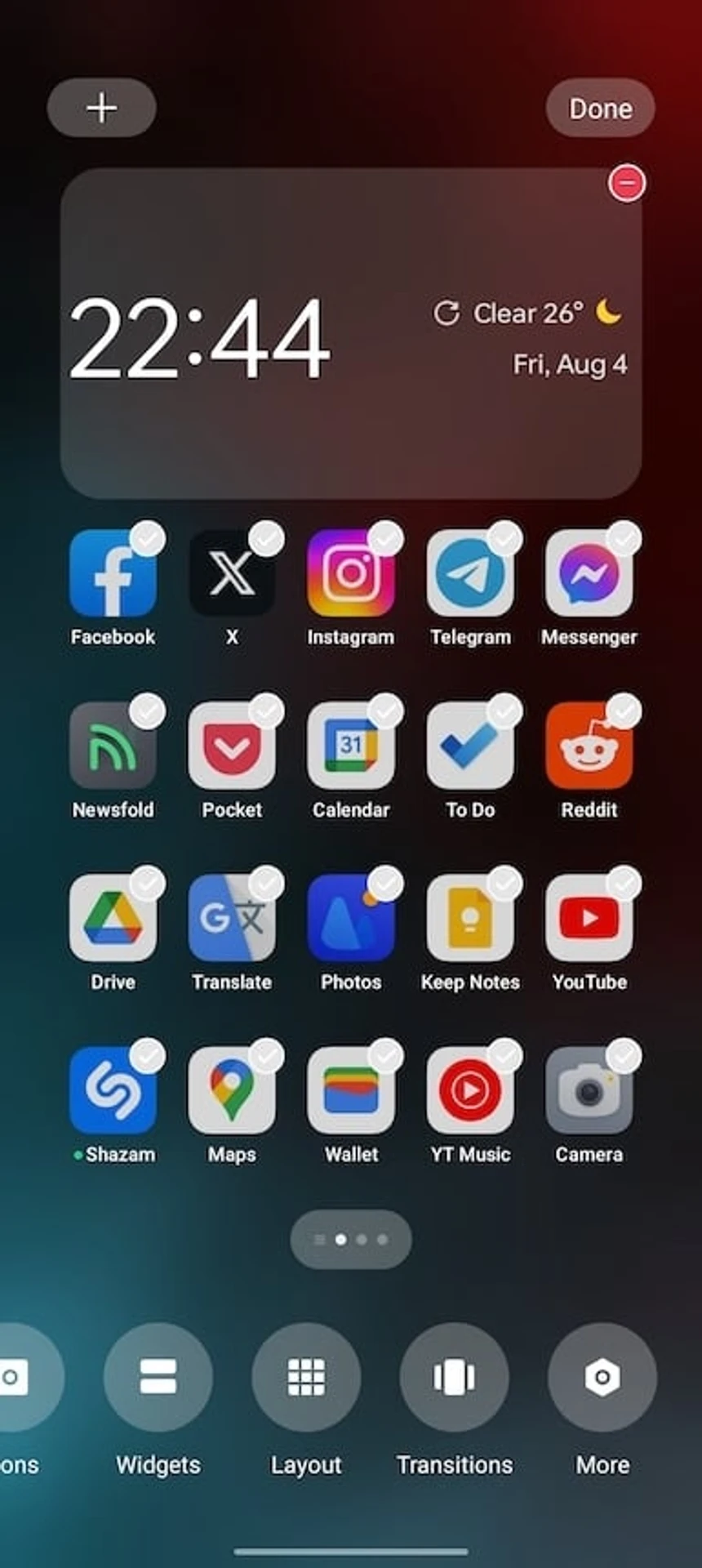Tap Done to finish editing

tap(600, 108)
